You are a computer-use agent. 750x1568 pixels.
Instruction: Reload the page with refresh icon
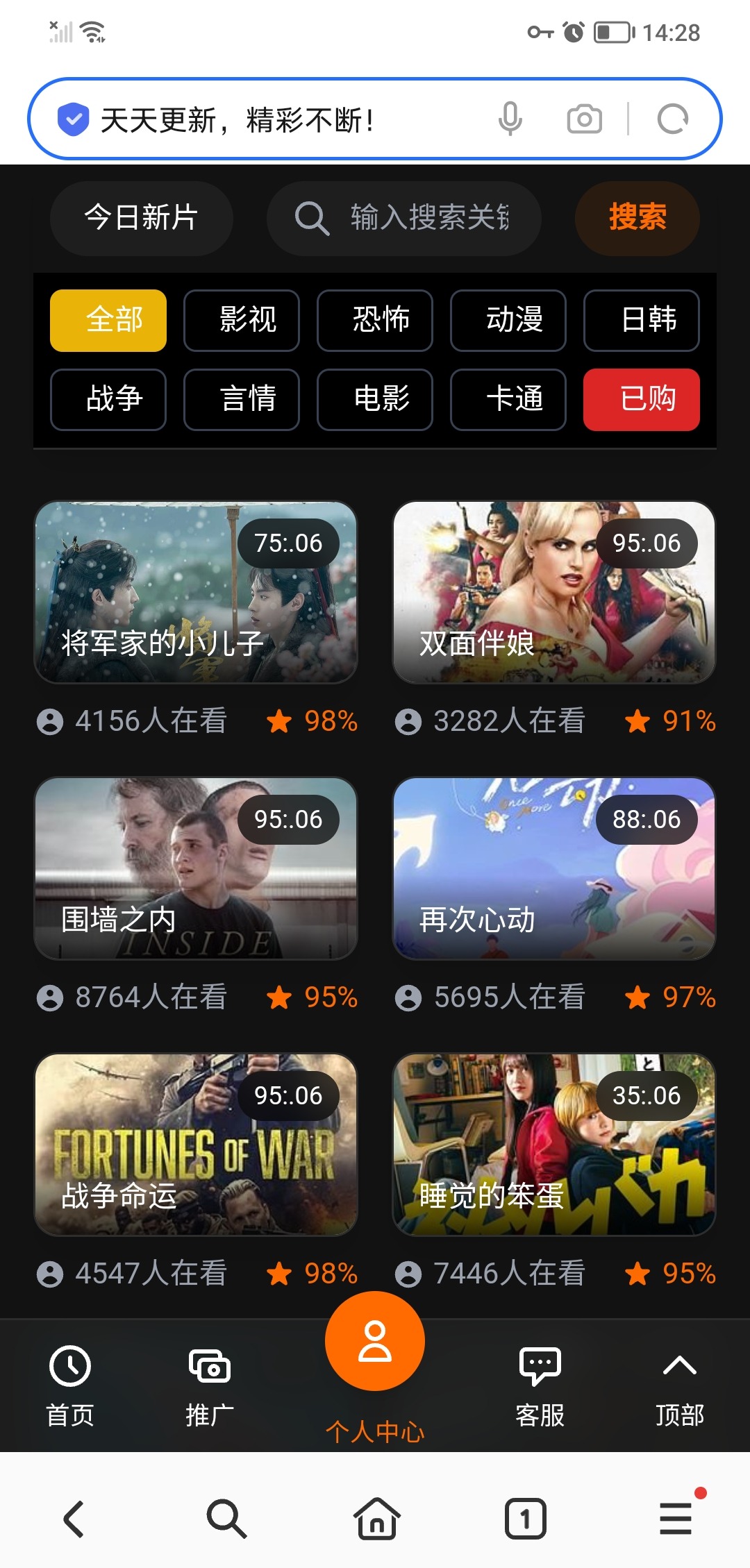tap(672, 119)
